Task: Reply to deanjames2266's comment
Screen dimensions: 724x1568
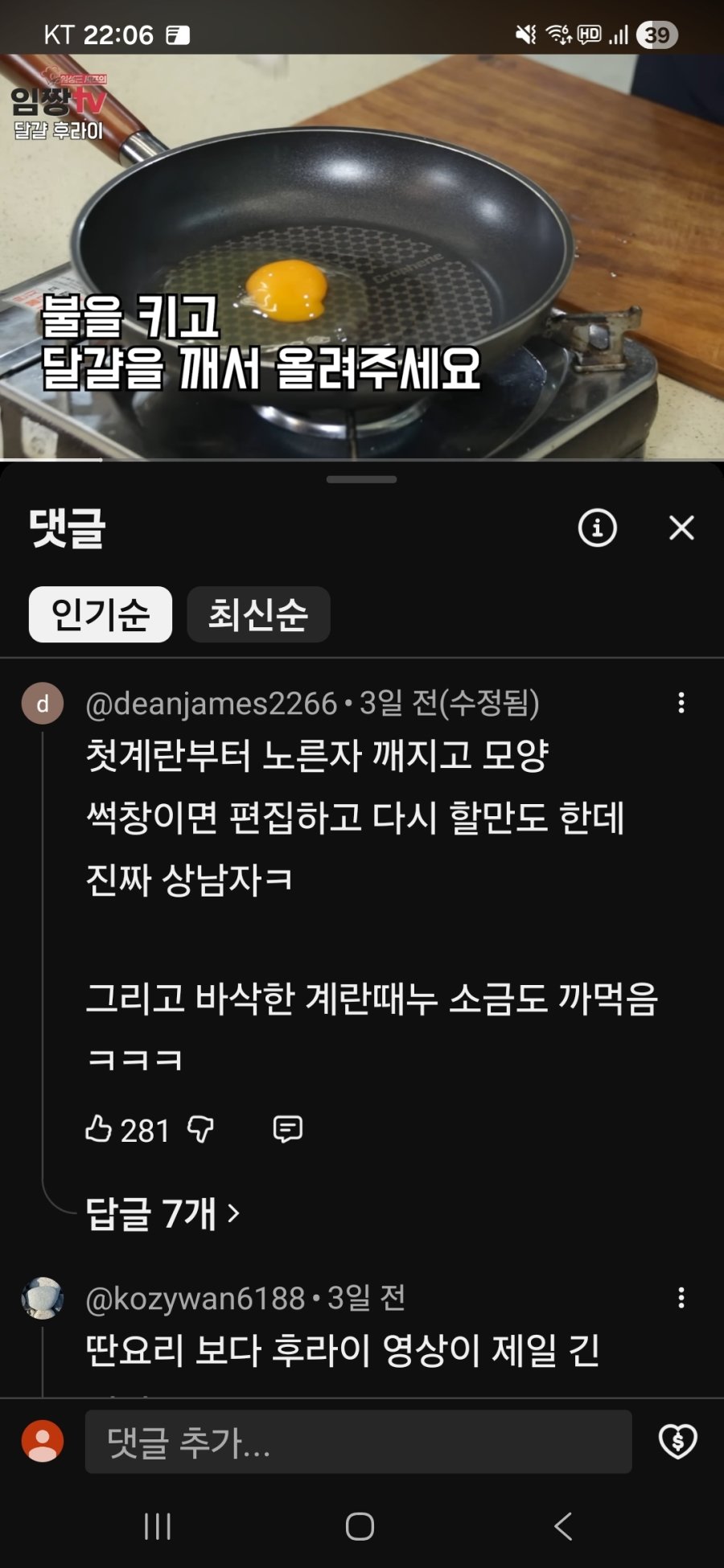Action: (x=287, y=1129)
